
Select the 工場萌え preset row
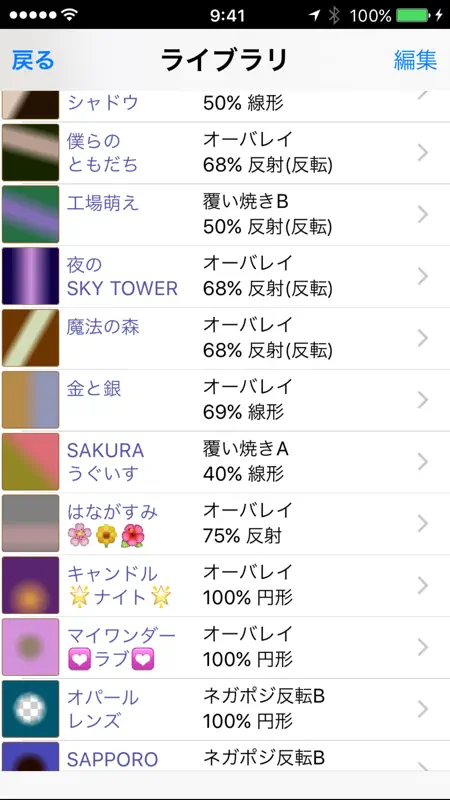[x=225, y=215]
